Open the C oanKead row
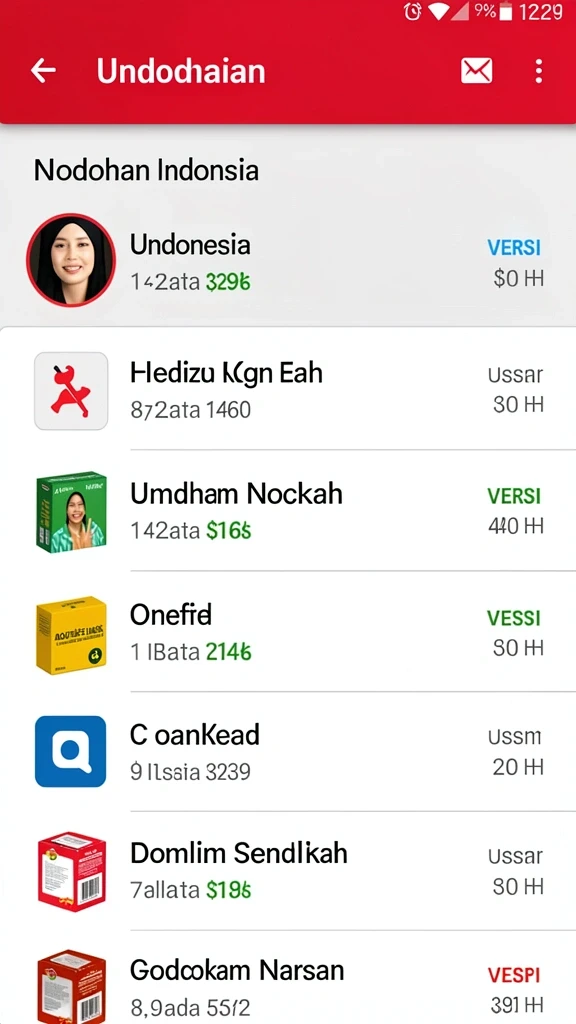Image resolution: width=576 pixels, height=1024 pixels. [x=288, y=752]
